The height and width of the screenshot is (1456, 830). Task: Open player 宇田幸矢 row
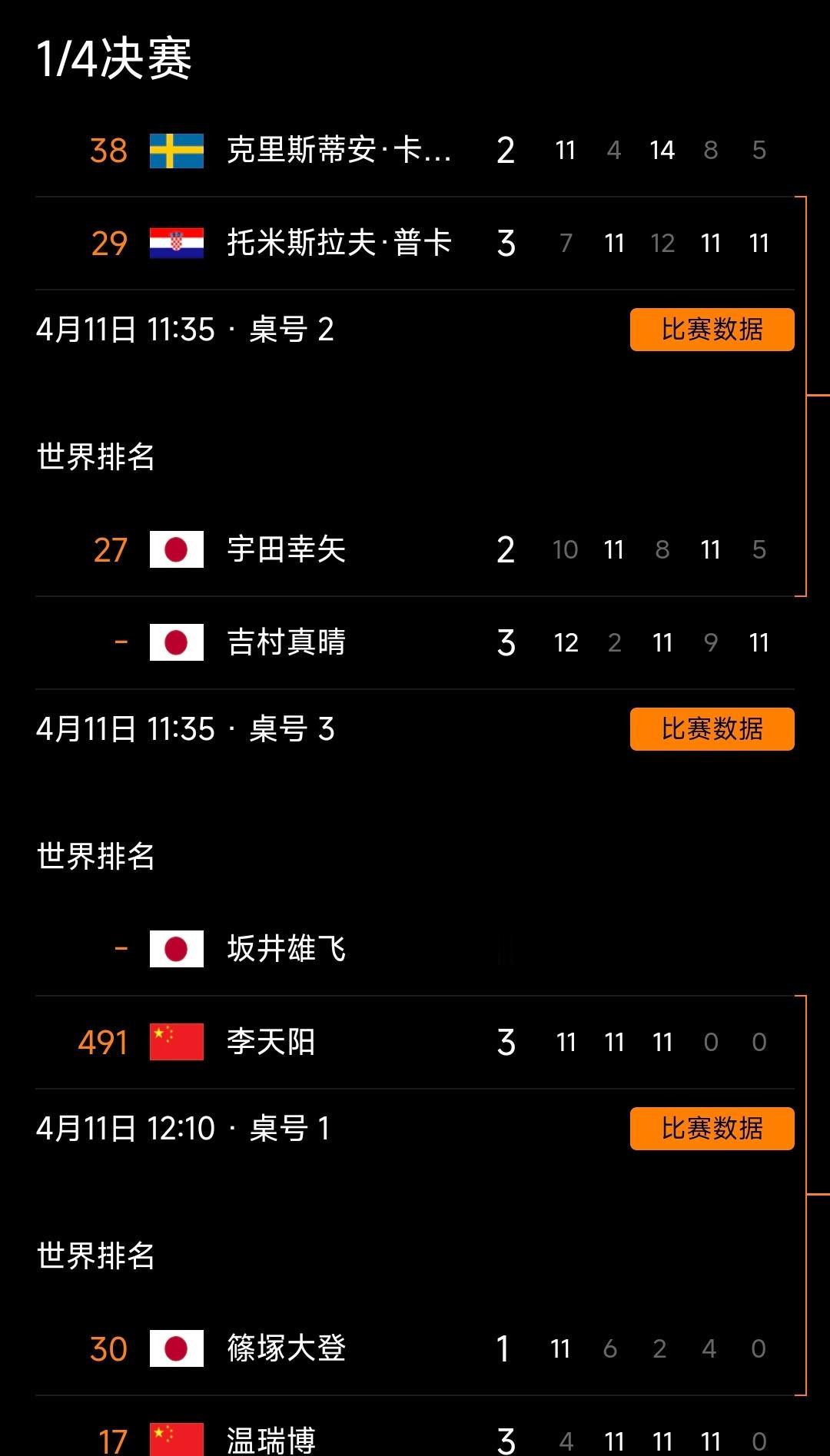pyautogui.click(x=415, y=550)
